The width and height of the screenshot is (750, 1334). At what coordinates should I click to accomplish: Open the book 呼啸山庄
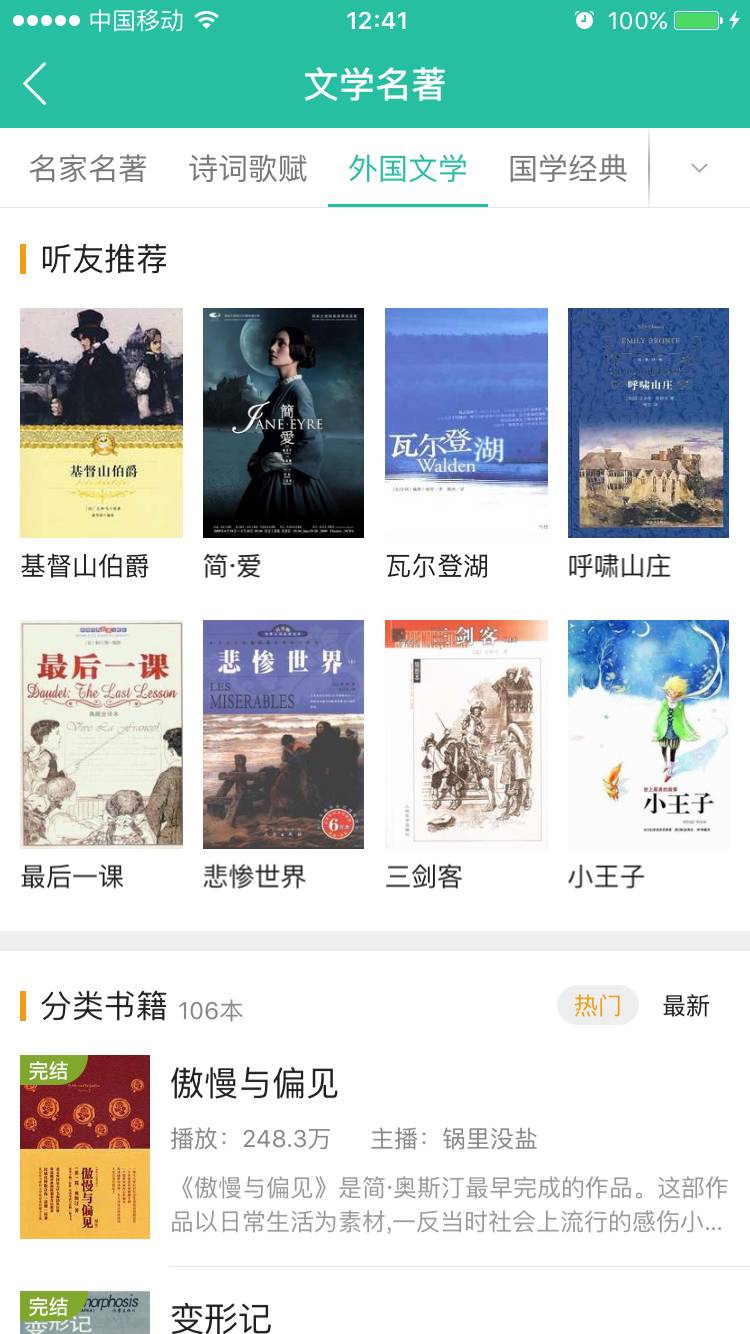tap(648, 423)
